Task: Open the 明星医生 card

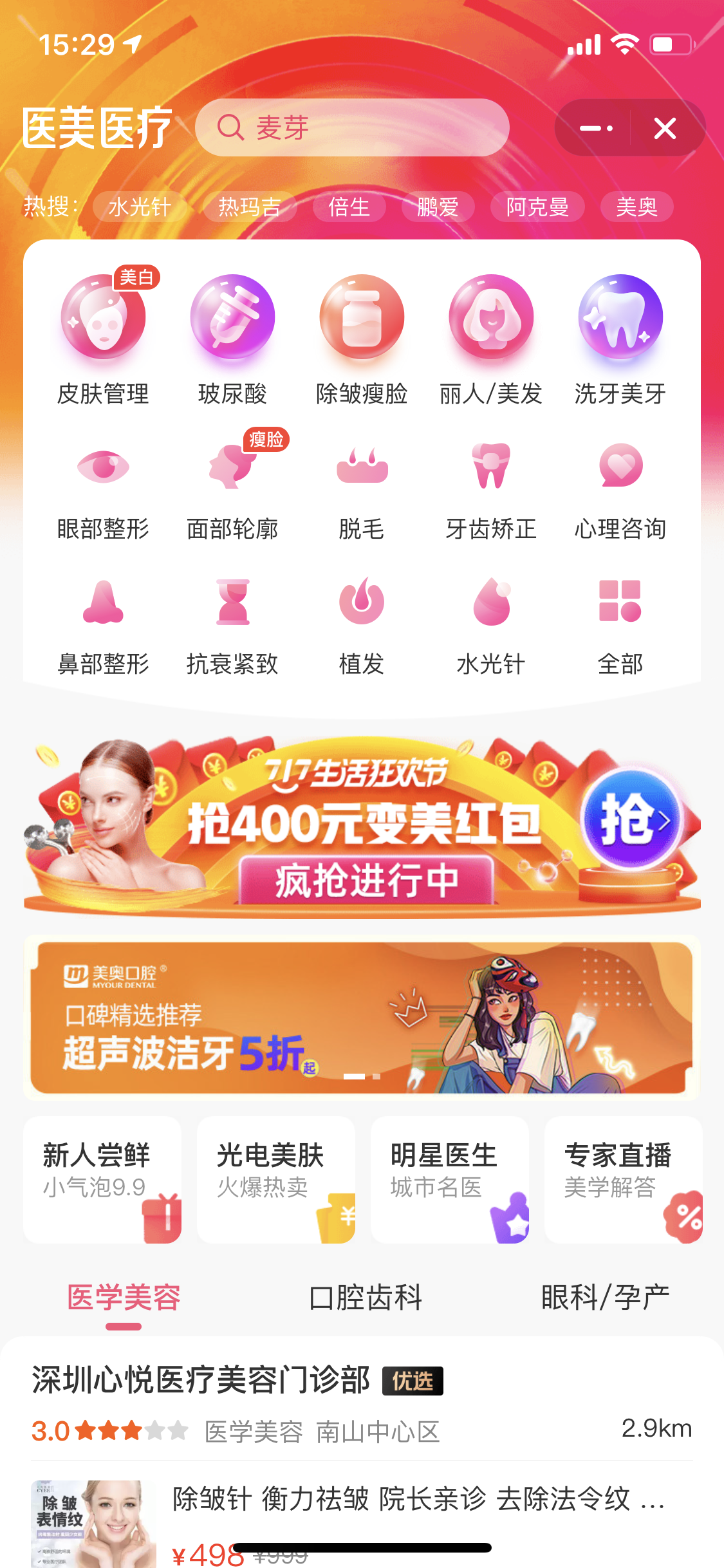Action: (450, 1180)
